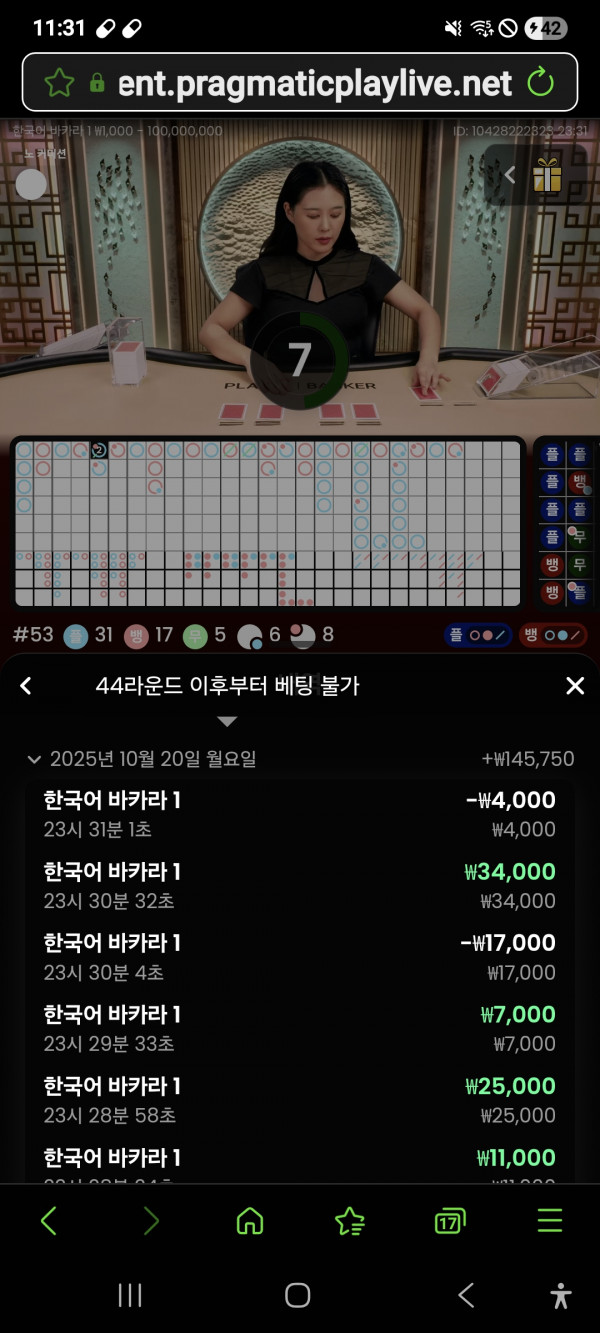The height and width of the screenshot is (1333, 600).
Task: Open the browser hamburger menu
Action: (x=550, y=1221)
